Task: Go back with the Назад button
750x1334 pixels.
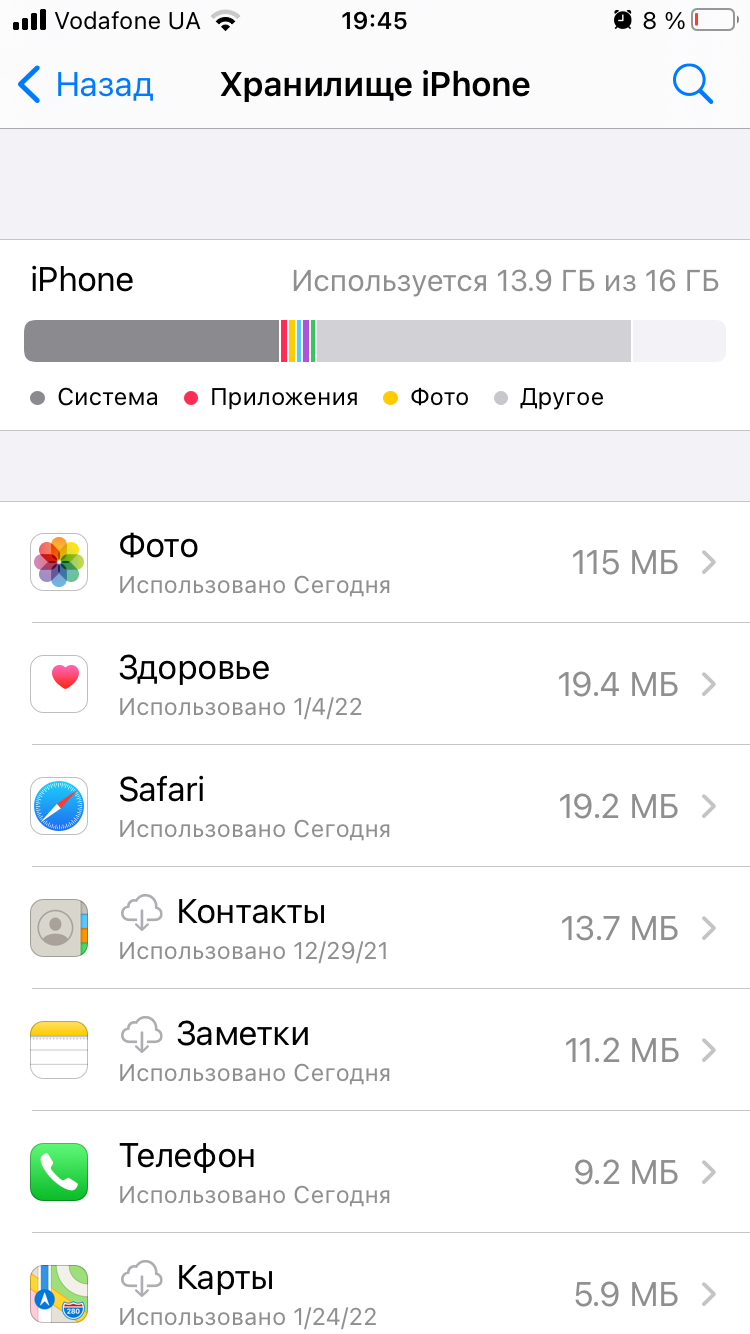Action: pyautogui.click(x=86, y=85)
